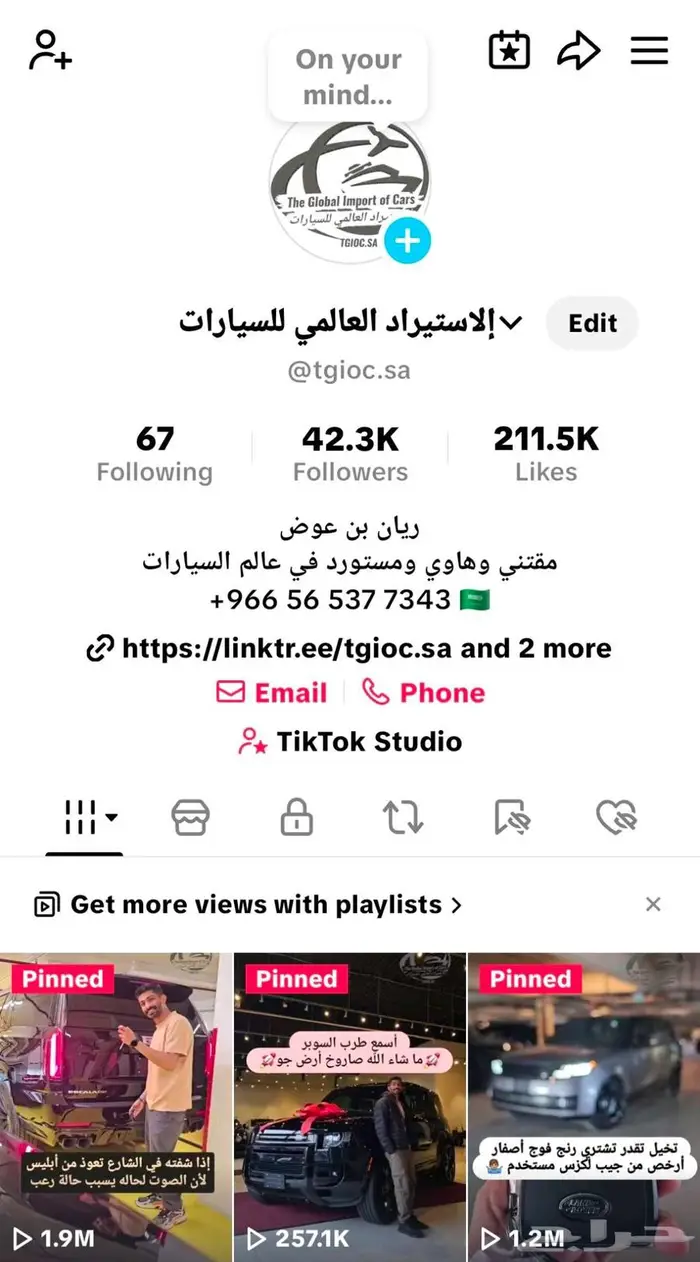View the Following list
Viewport: 700px width, 1262px height.
pos(154,454)
